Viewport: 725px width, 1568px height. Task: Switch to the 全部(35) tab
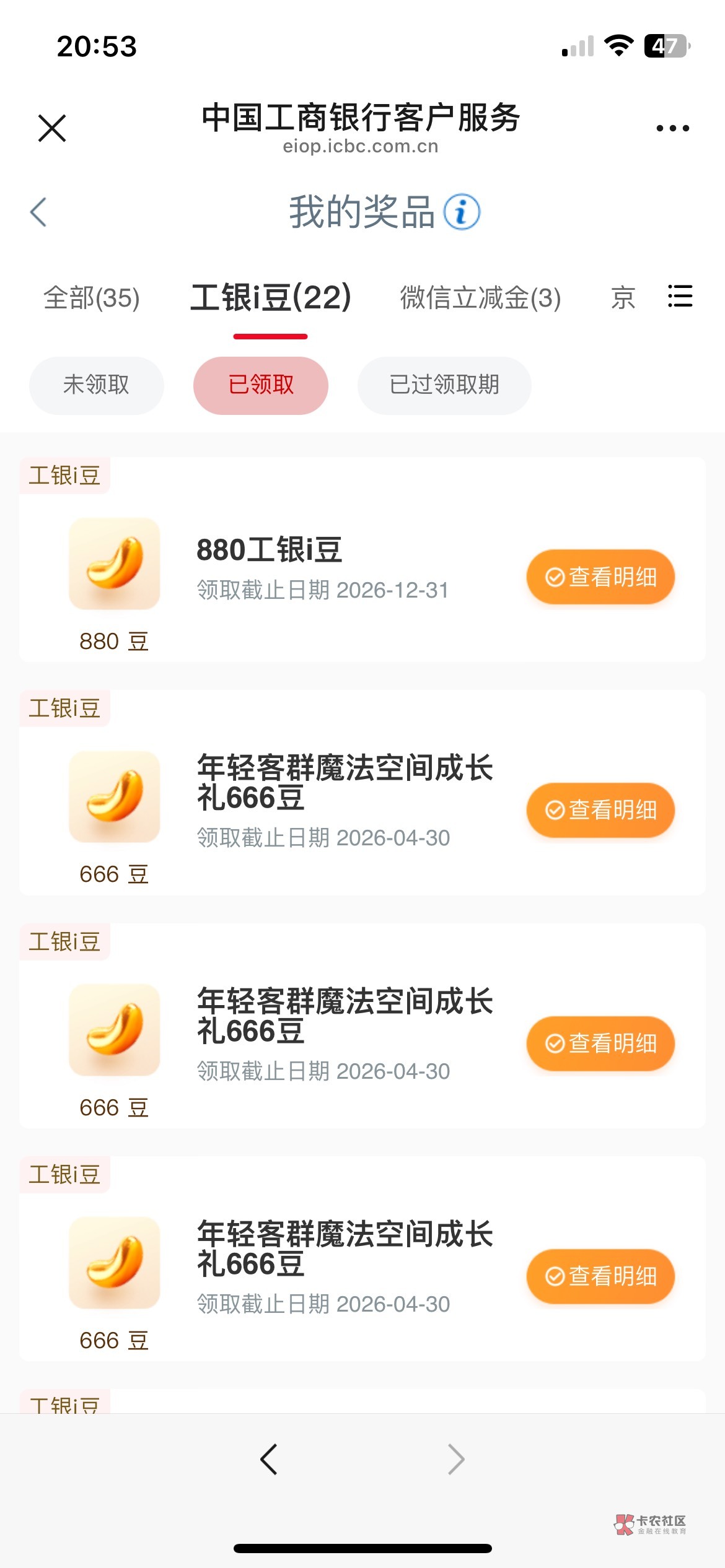[92, 298]
